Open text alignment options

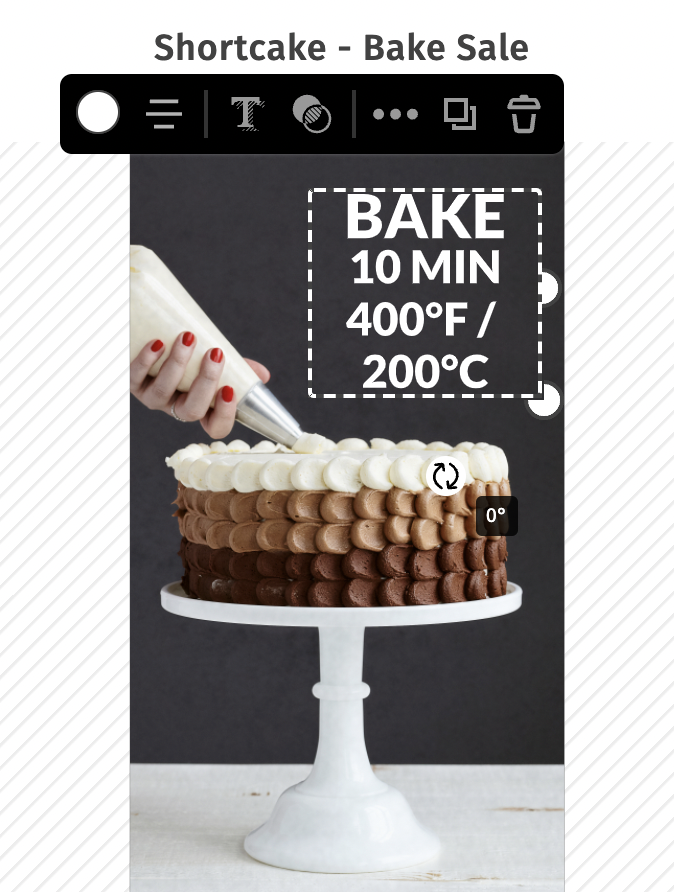pyautogui.click(x=164, y=114)
